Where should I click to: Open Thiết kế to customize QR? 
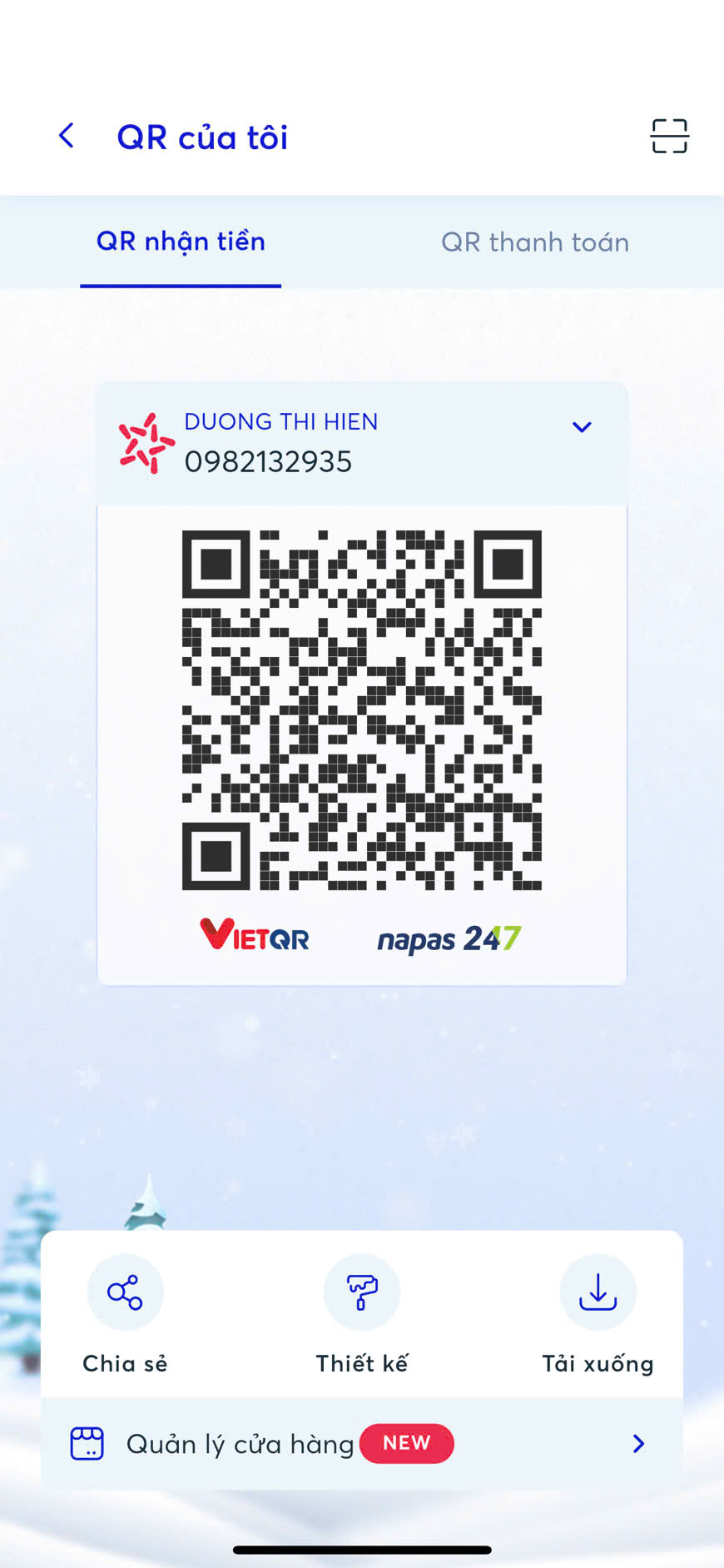[x=362, y=1314]
